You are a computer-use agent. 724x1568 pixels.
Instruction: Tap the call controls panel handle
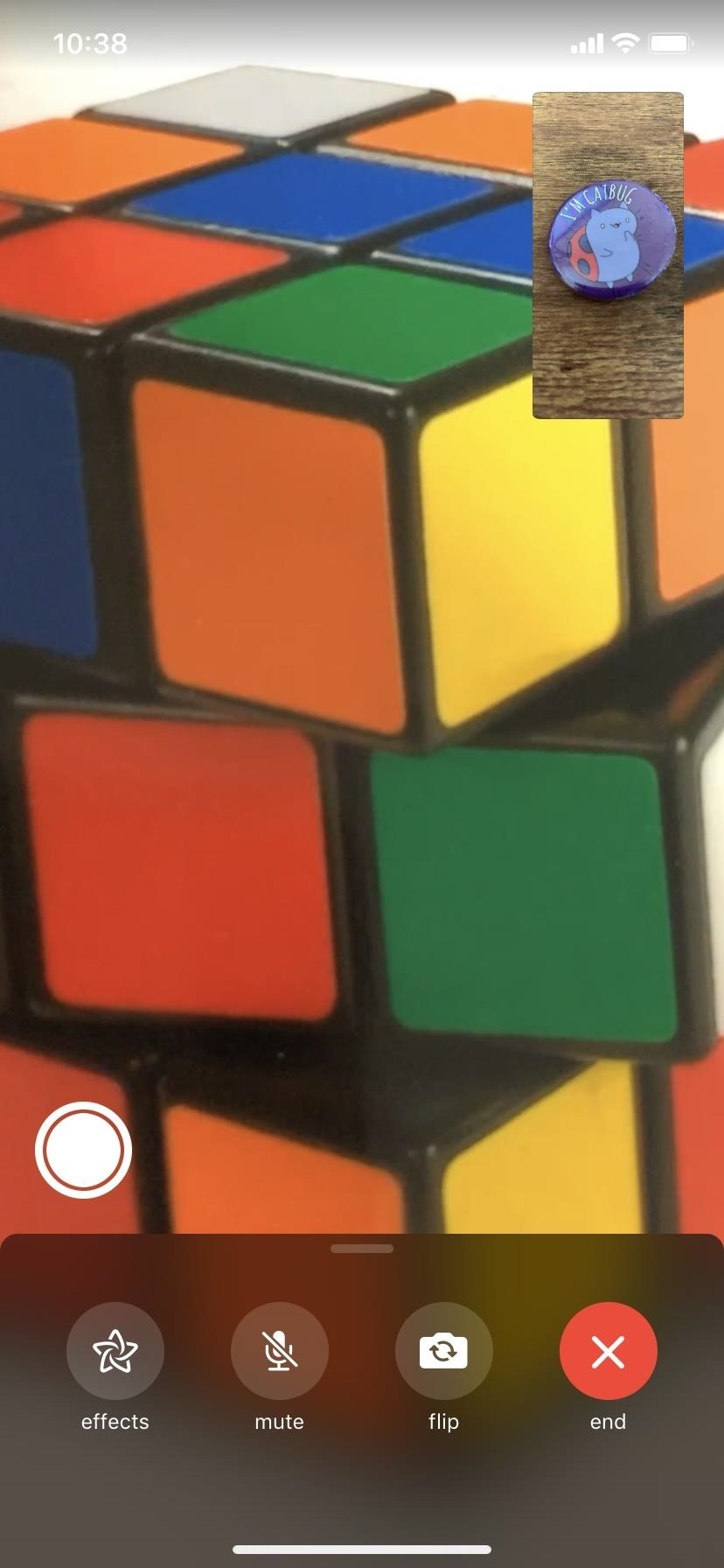pyautogui.click(x=362, y=1249)
